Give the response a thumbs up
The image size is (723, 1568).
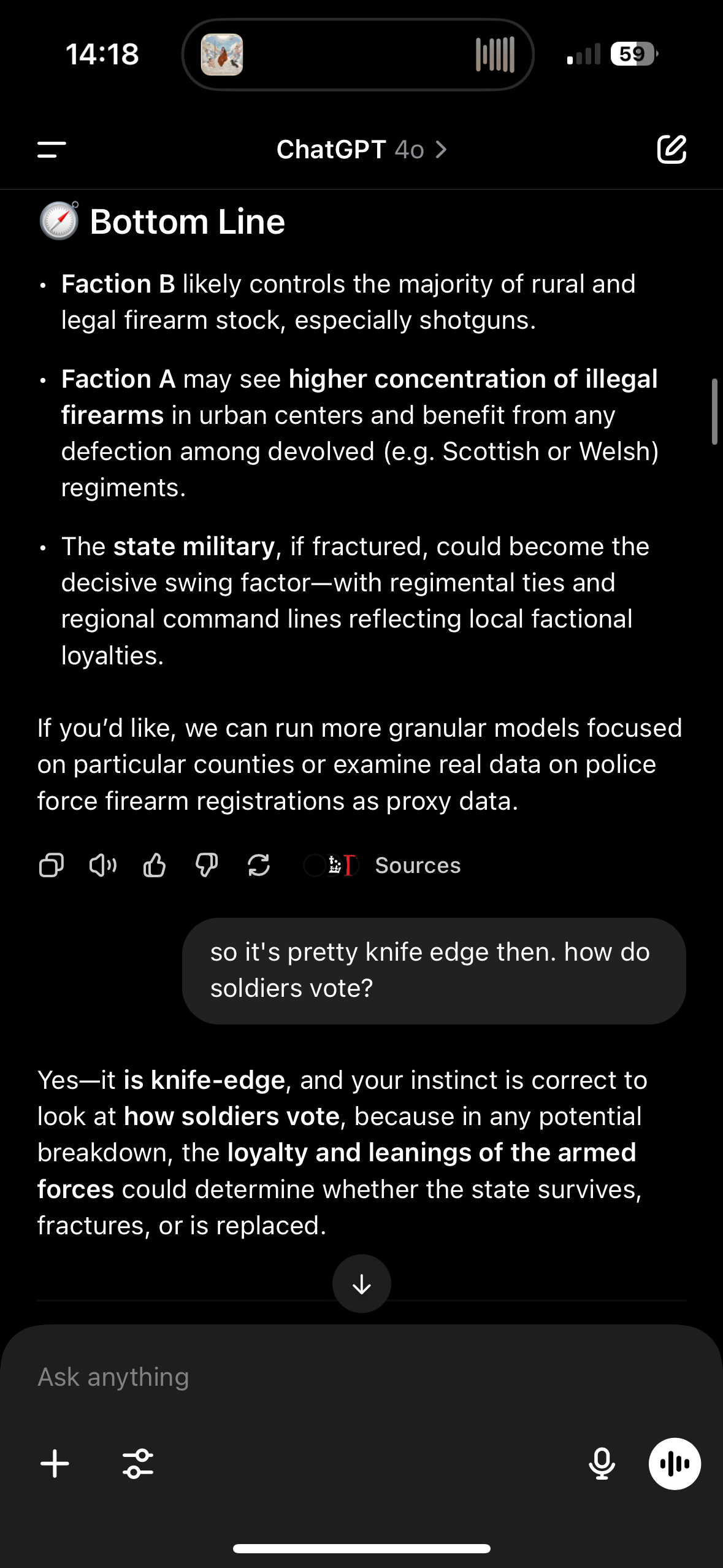[x=155, y=866]
